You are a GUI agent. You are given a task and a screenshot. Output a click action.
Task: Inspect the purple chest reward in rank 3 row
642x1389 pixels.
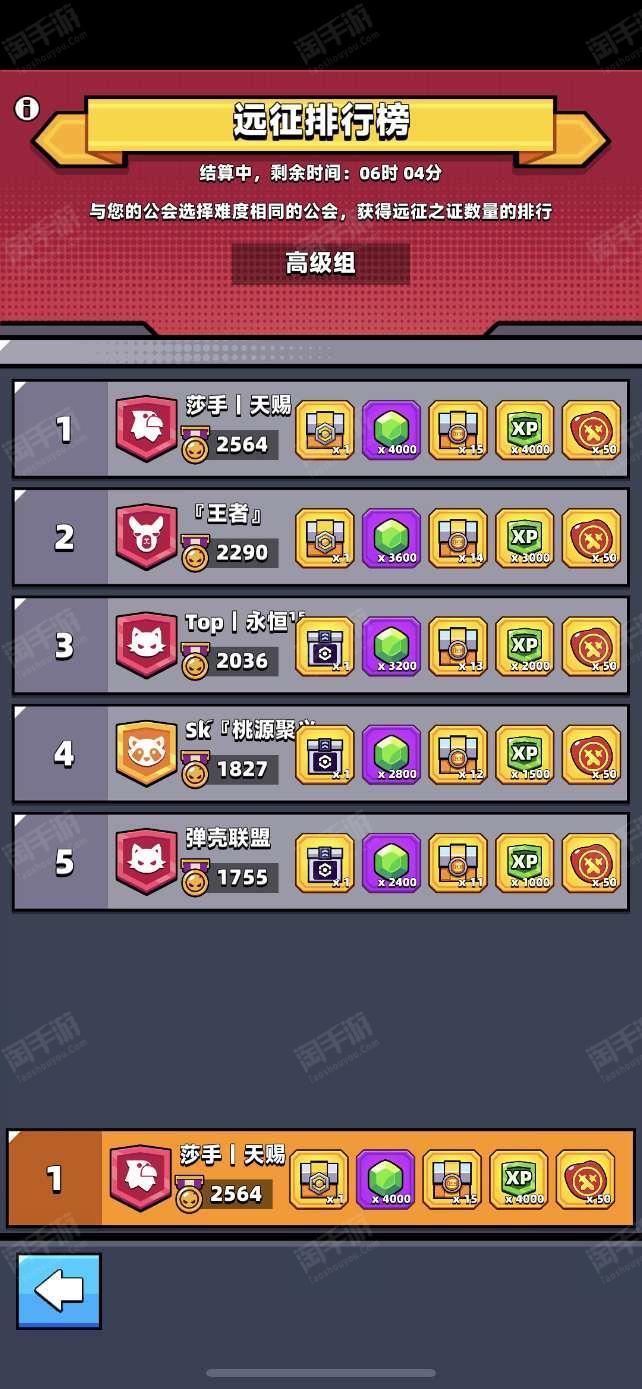click(x=325, y=646)
